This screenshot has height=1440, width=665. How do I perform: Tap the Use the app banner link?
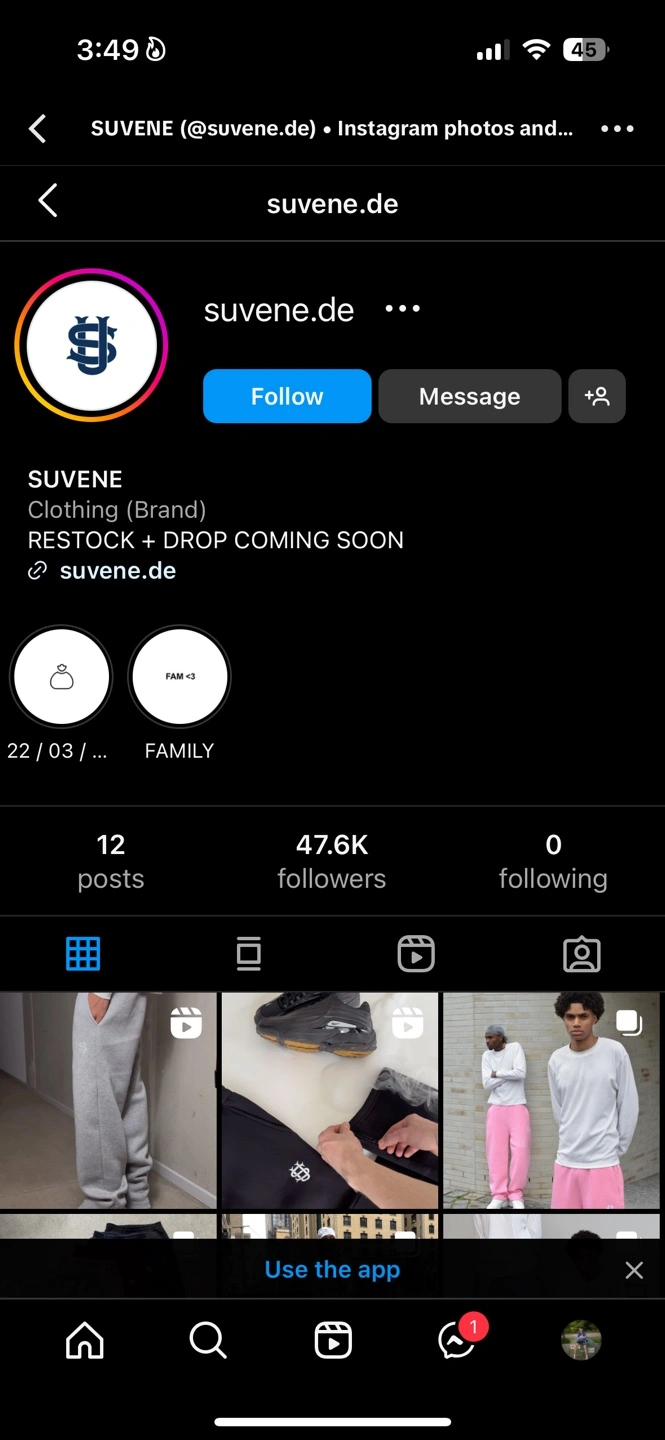pyautogui.click(x=332, y=1270)
